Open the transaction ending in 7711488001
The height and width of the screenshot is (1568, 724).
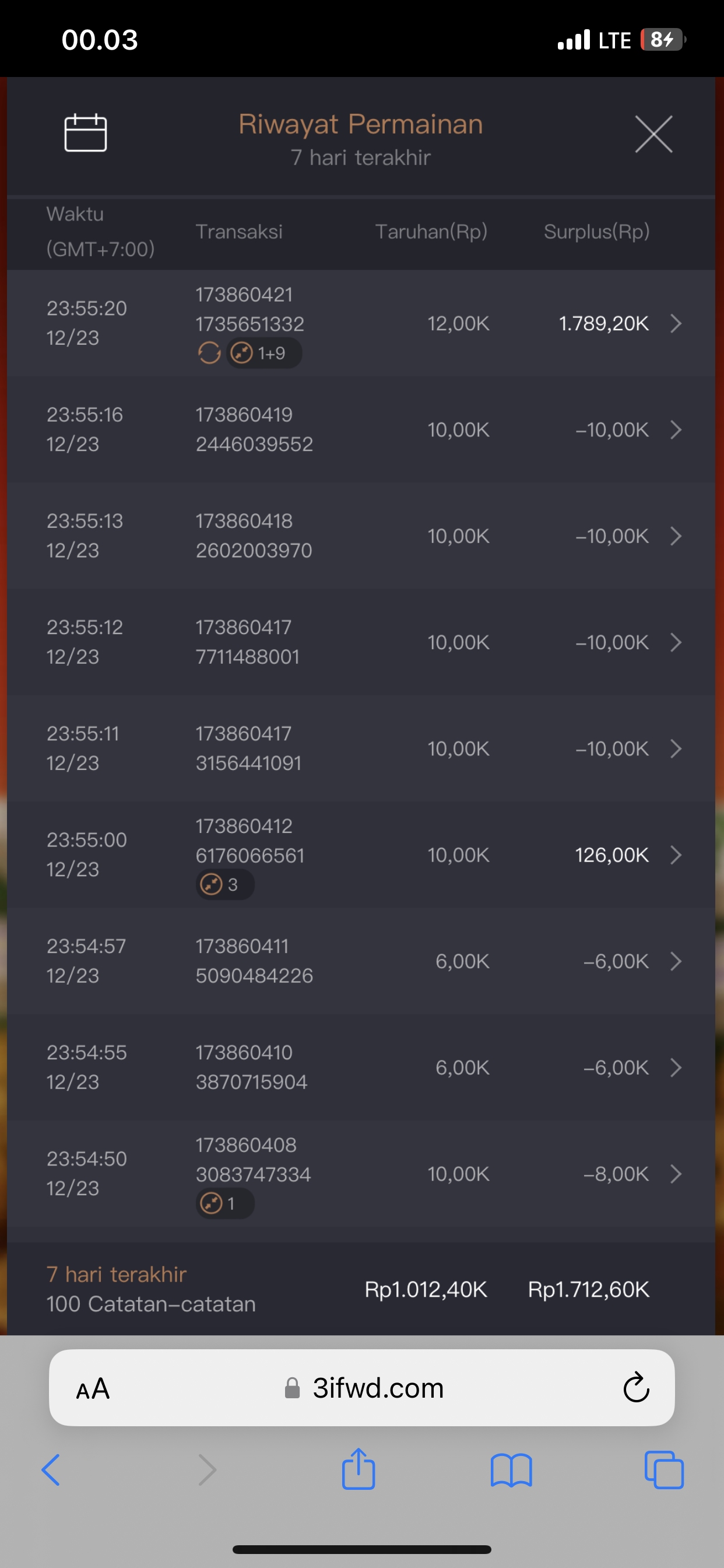(x=676, y=642)
